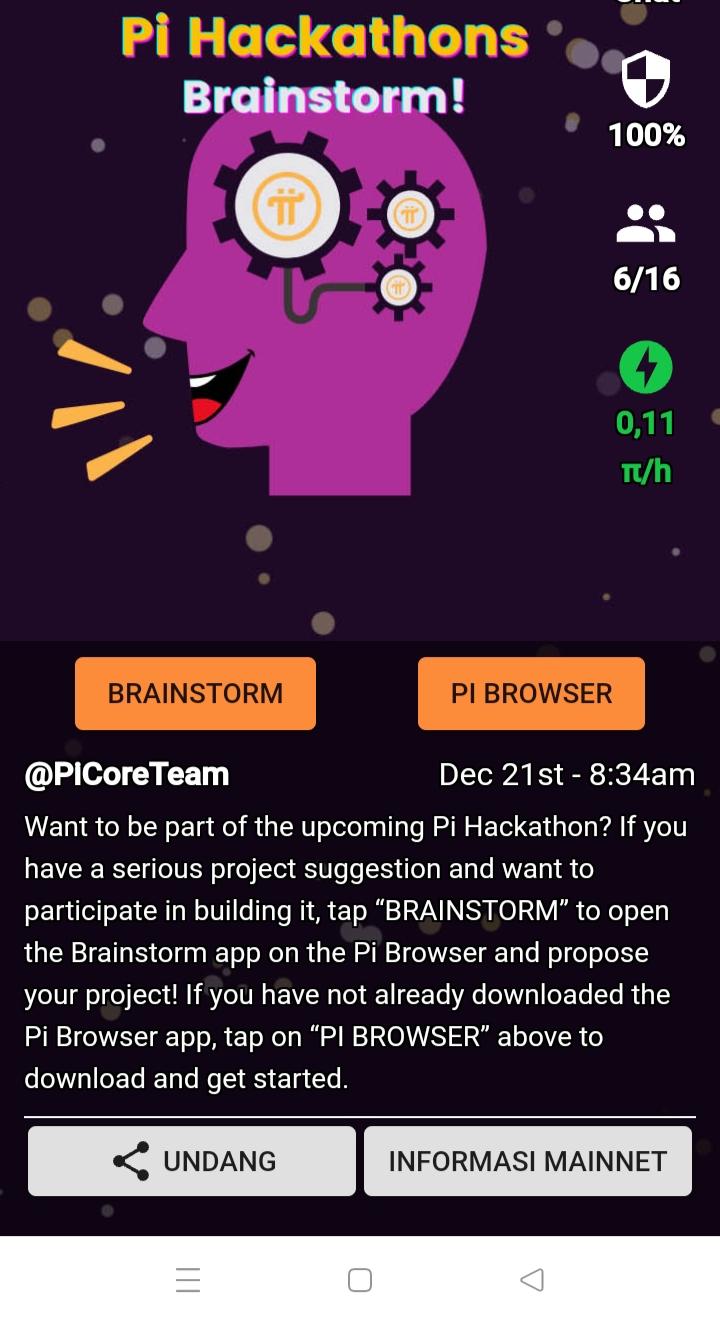The width and height of the screenshot is (720, 1324).
Task: Open the security circle shield icon
Action: 646,82
